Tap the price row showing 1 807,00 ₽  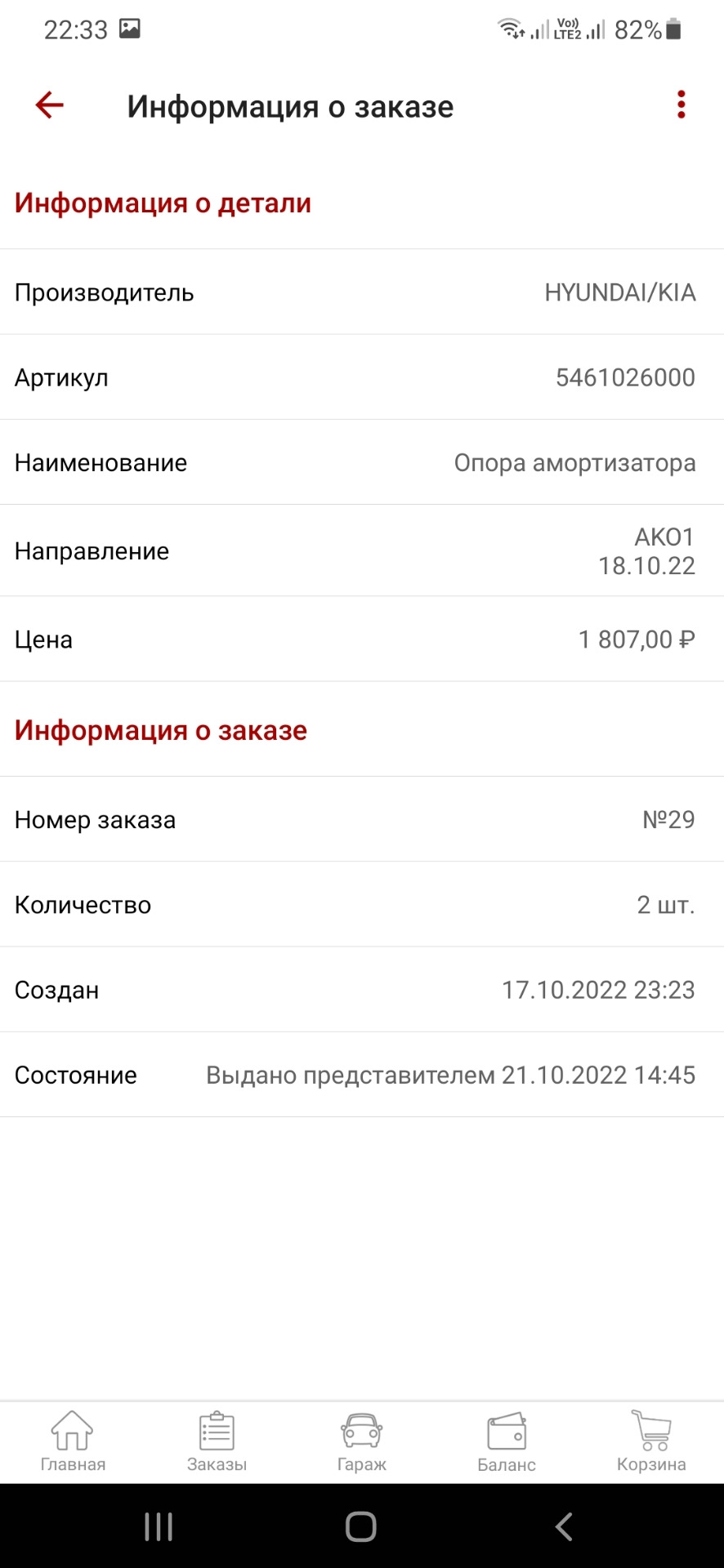362,639
